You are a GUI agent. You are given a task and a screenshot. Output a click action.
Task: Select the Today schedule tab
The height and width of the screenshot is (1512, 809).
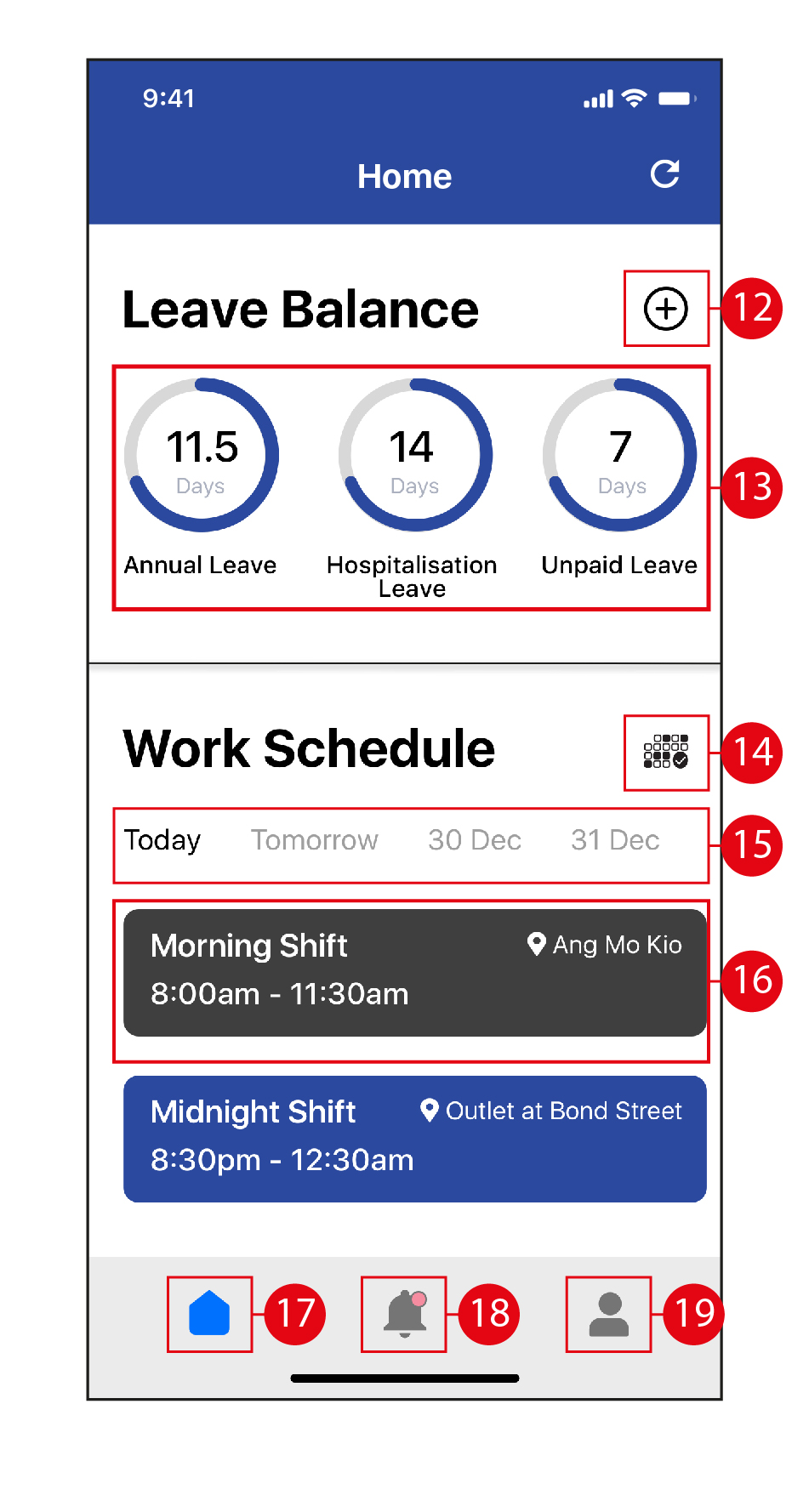(x=162, y=840)
